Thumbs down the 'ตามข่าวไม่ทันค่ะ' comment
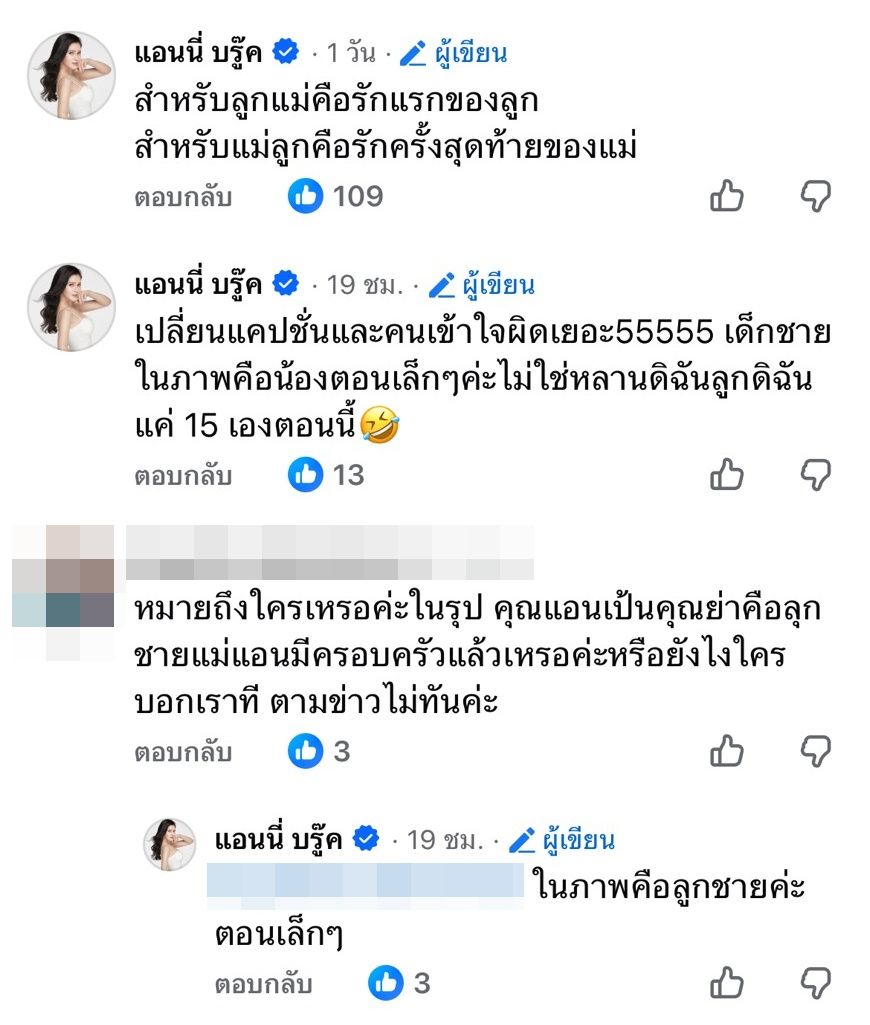 pos(816,751)
